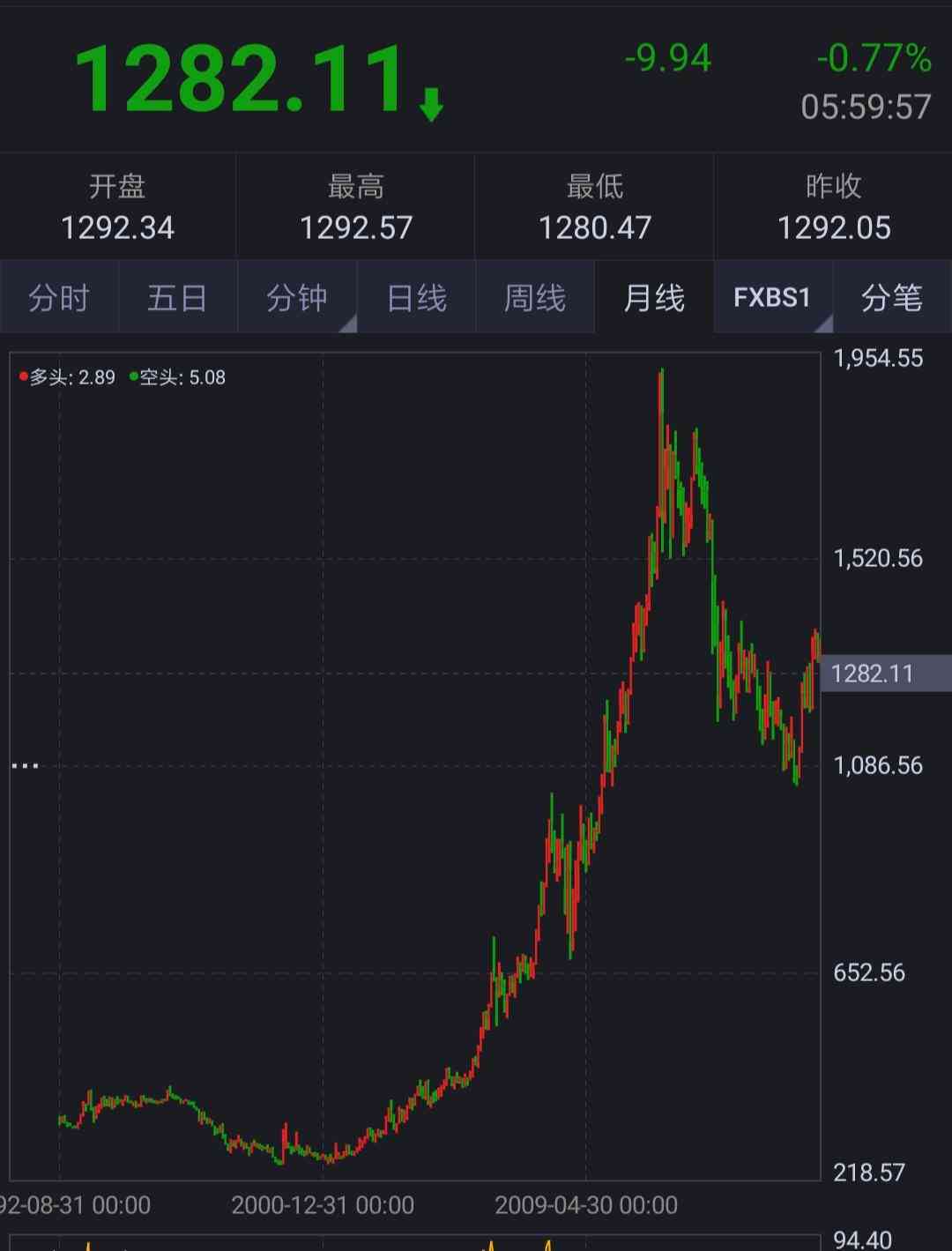Switch to 周线 weekly chart
This screenshot has width=952, height=1251.
click(x=535, y=298)
